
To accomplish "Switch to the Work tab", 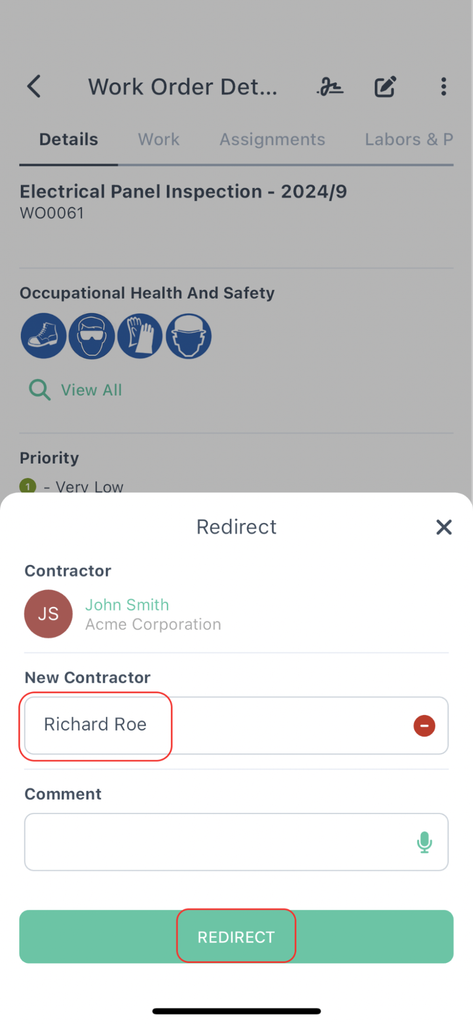I will pyautogui.click(x=159, y=140).
